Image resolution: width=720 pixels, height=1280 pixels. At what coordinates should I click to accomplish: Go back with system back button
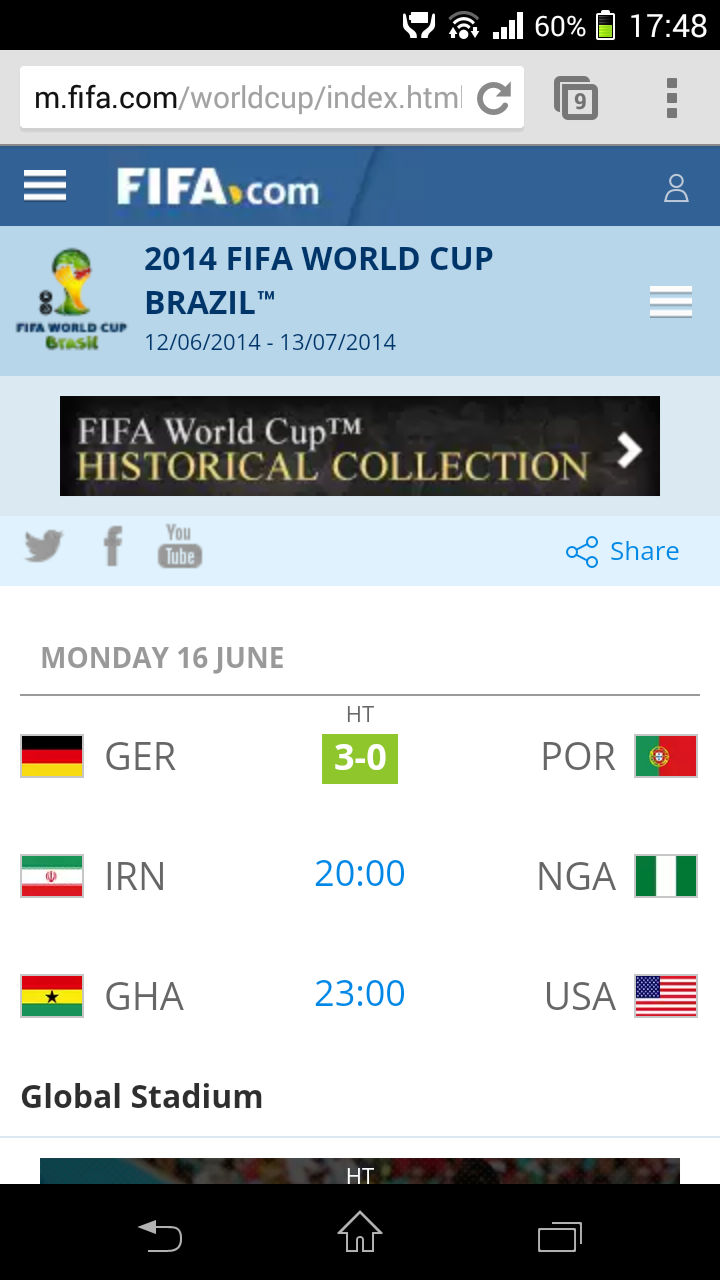coord(160,1236)
